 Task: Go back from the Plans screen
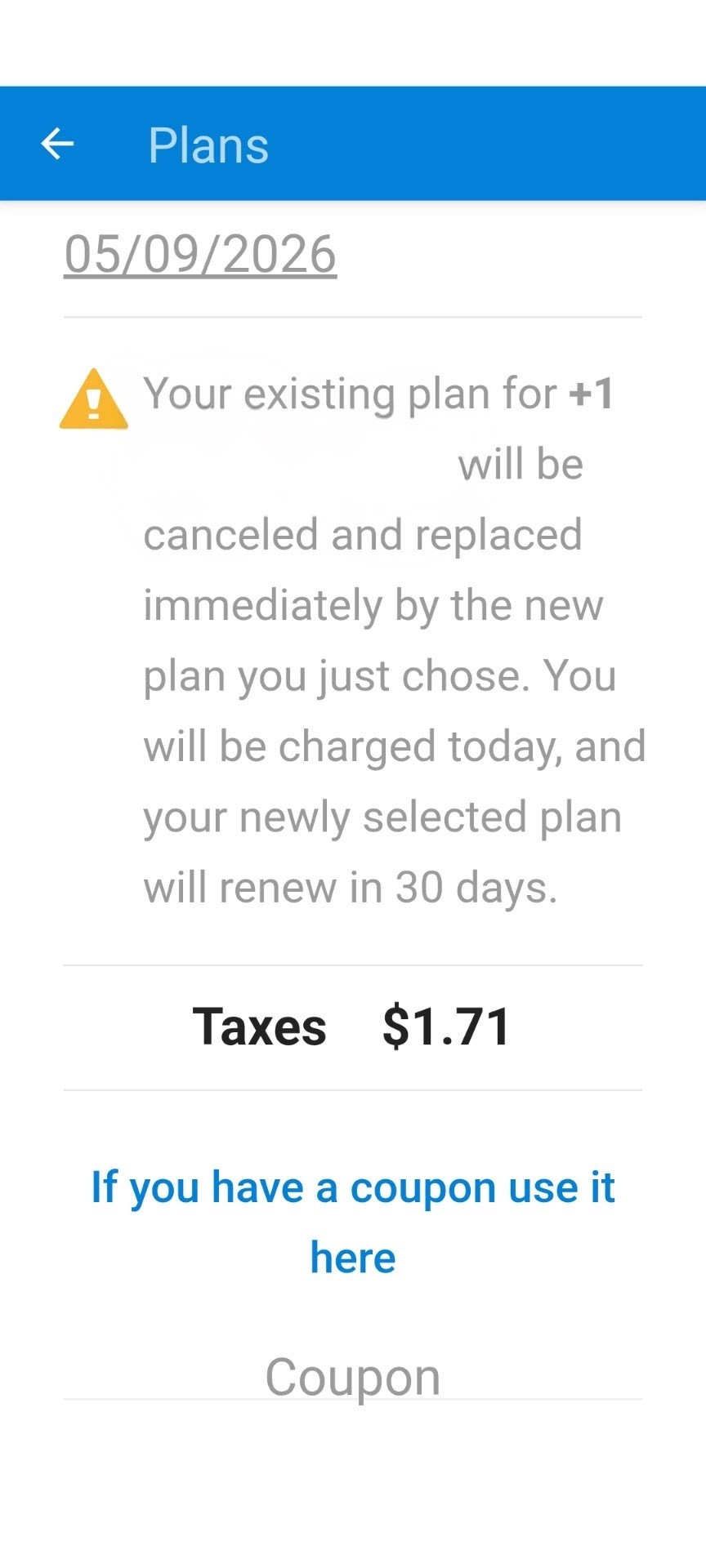57,145
